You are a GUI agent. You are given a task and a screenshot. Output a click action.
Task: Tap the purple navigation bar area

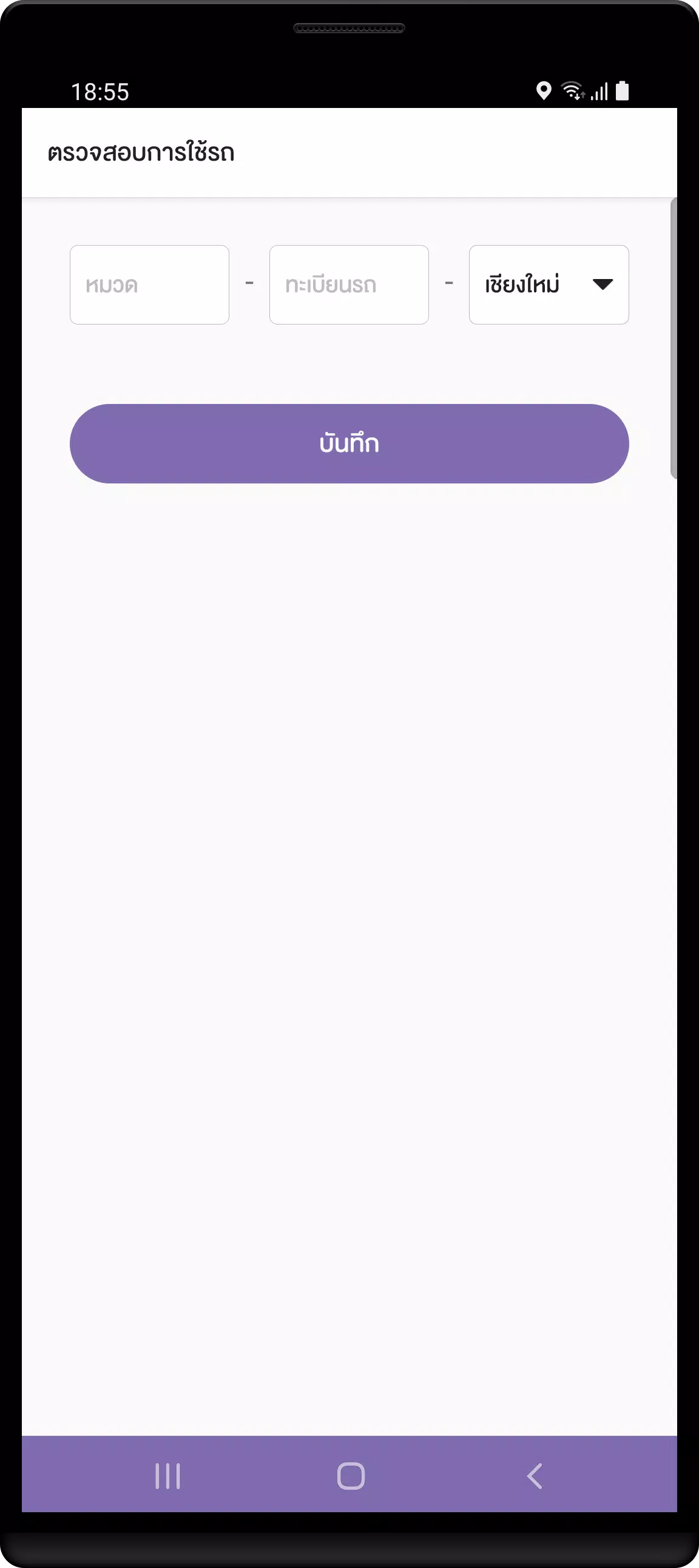[349, 1475]
